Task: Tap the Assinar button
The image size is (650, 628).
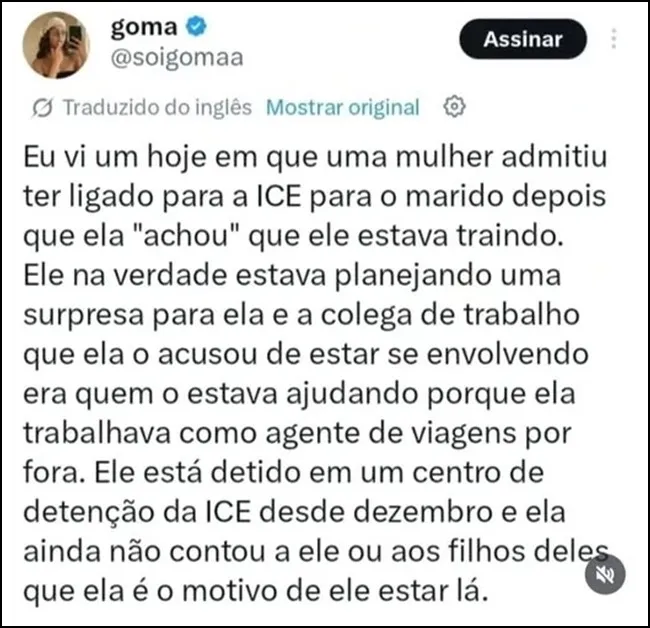Action: [x=523, y=39]
